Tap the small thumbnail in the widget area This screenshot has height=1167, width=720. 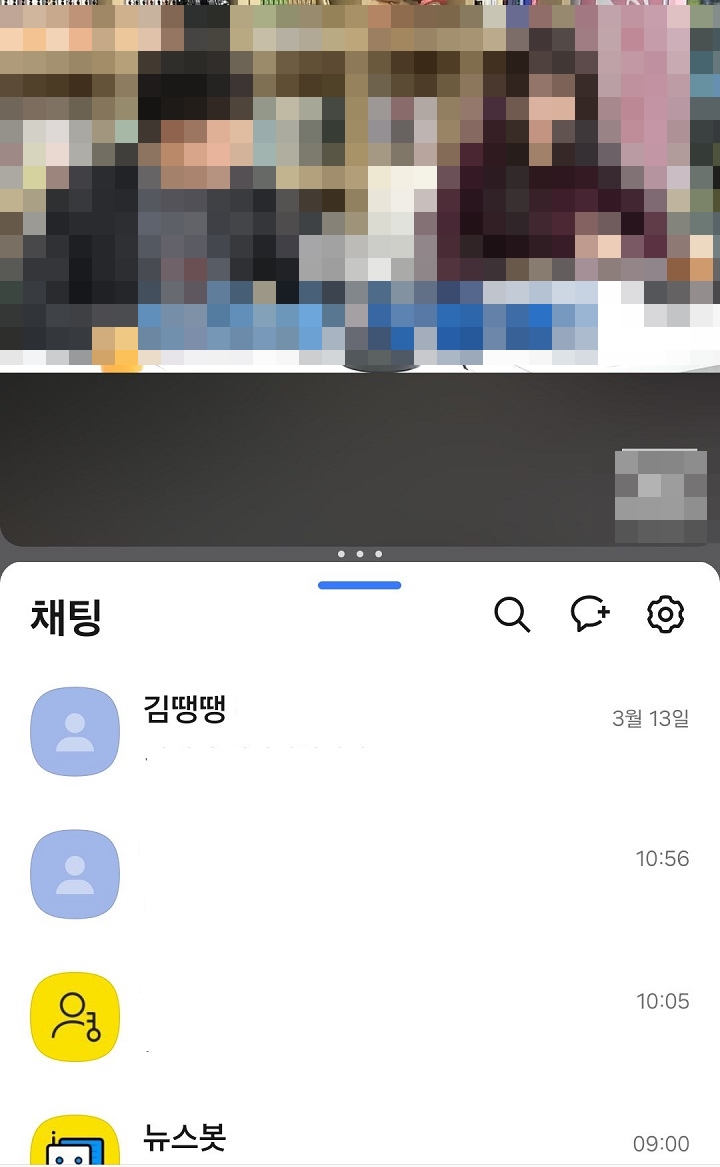[660, 494]
